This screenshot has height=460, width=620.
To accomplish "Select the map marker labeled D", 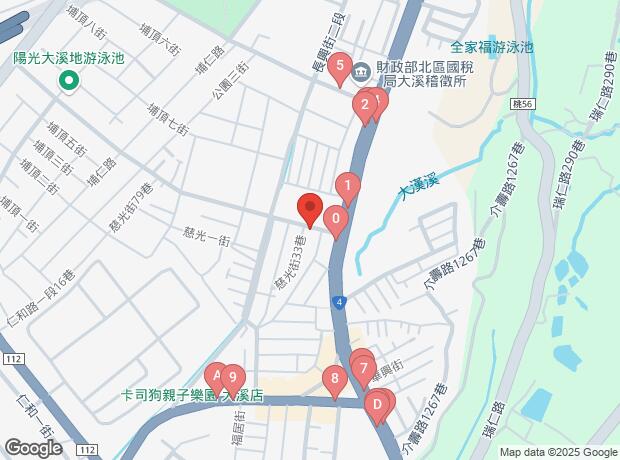I will click(377, 405).
